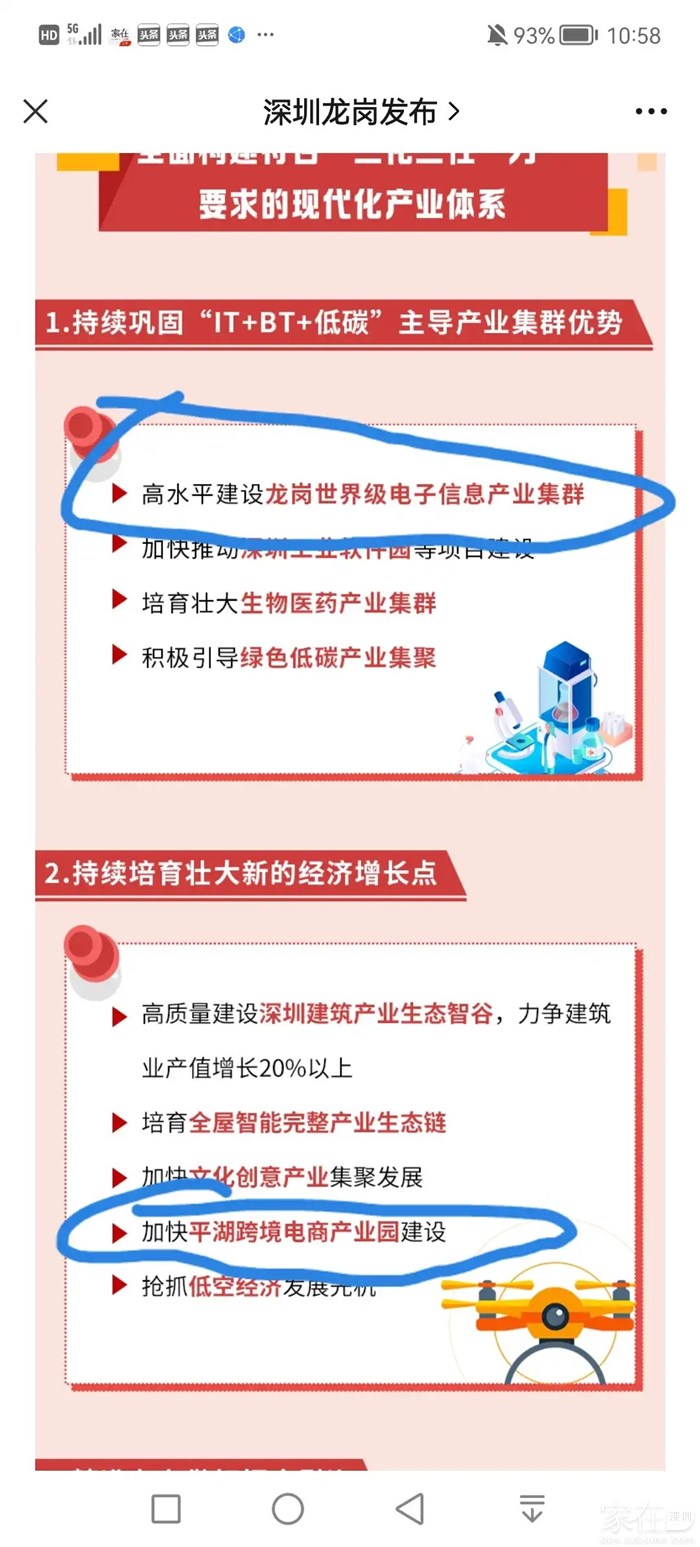Go back using the system back button
700x1547 pixels.
409,1508
